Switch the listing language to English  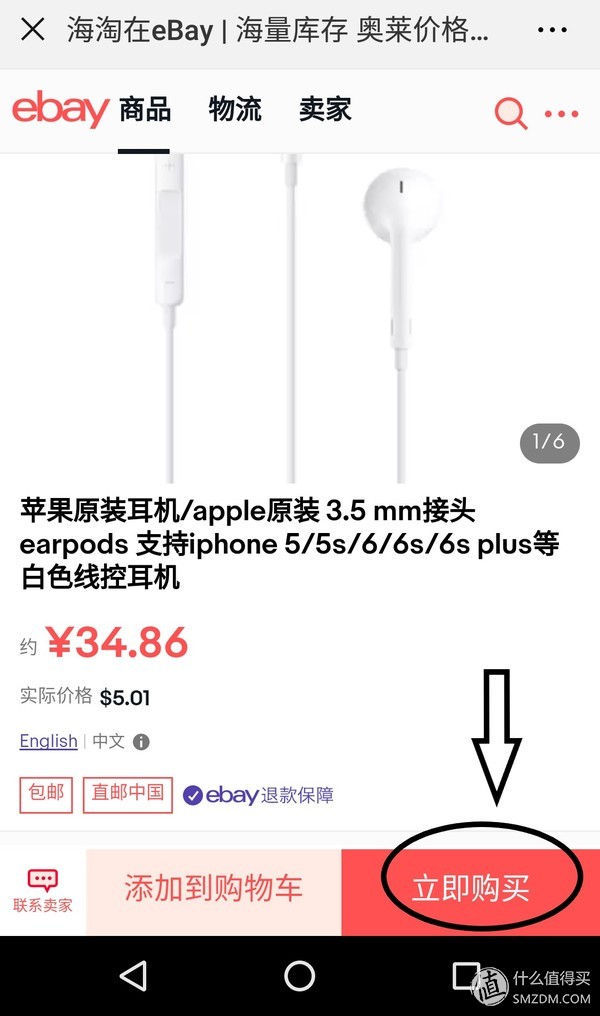click(48, 741)
